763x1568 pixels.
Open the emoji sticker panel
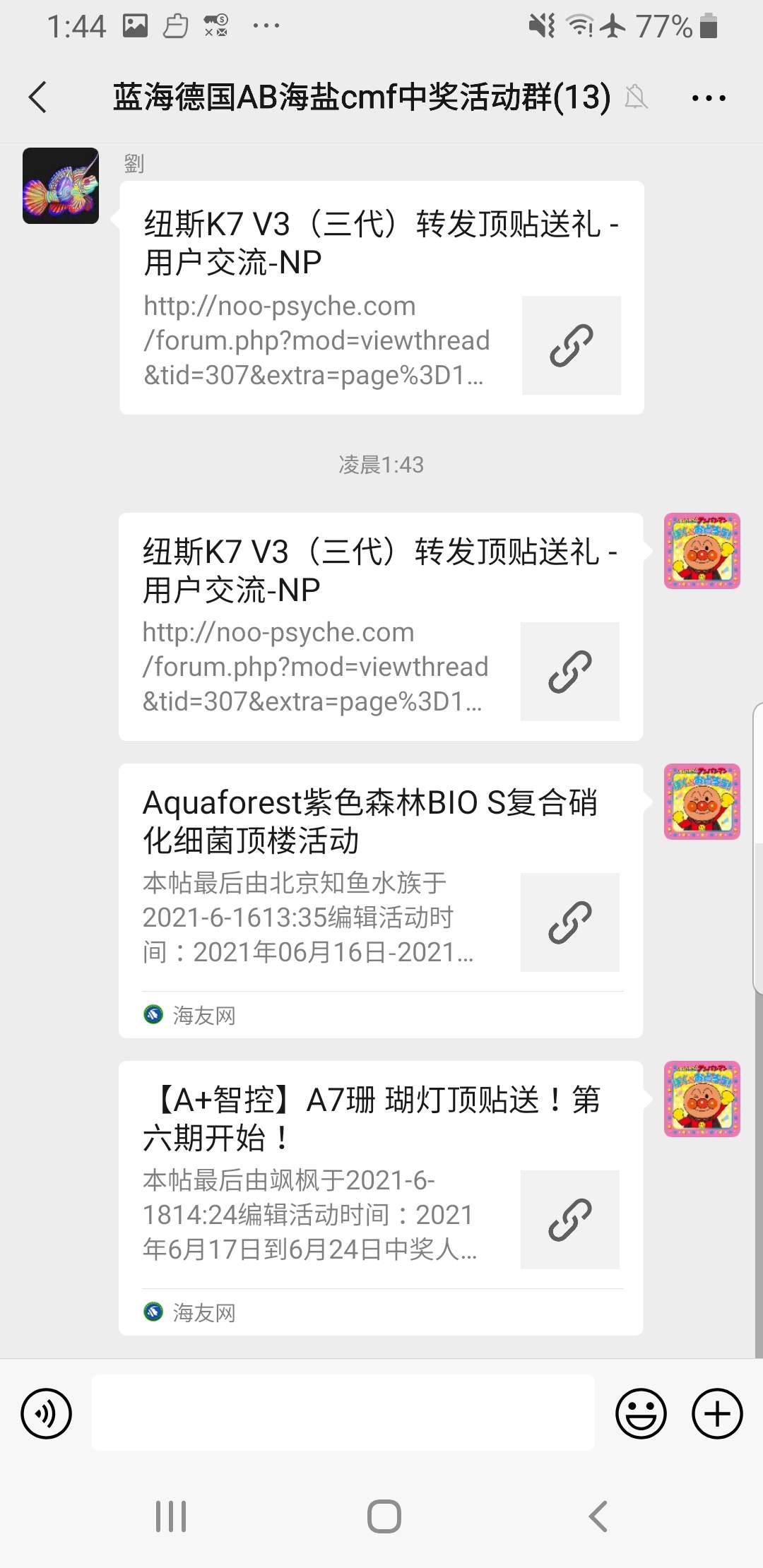(641, 1413)
